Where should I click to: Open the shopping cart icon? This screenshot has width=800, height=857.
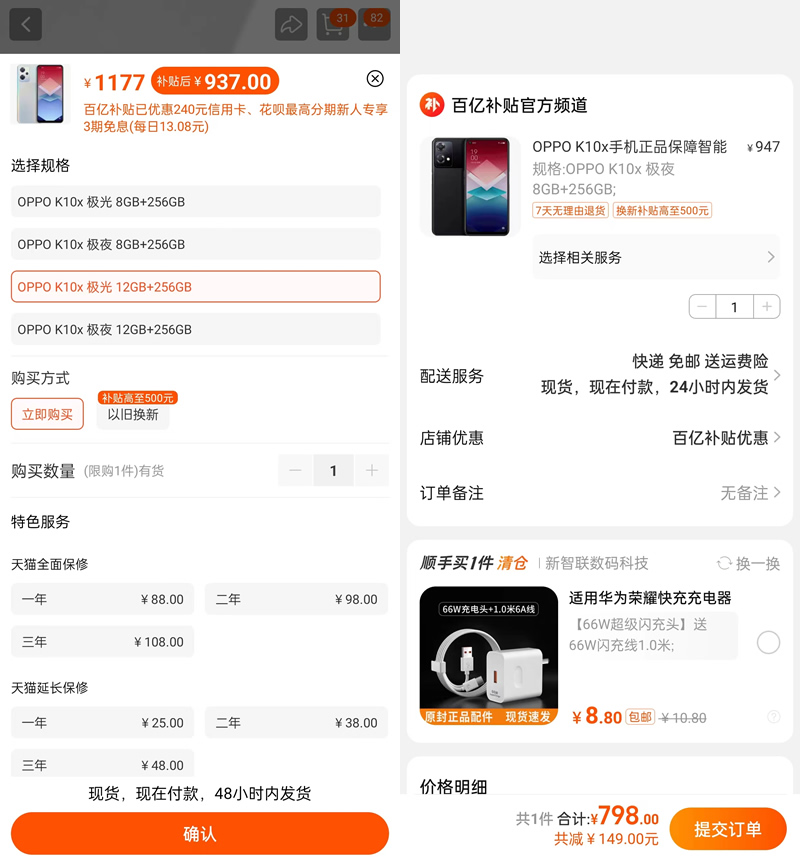(x=332, y=25)
